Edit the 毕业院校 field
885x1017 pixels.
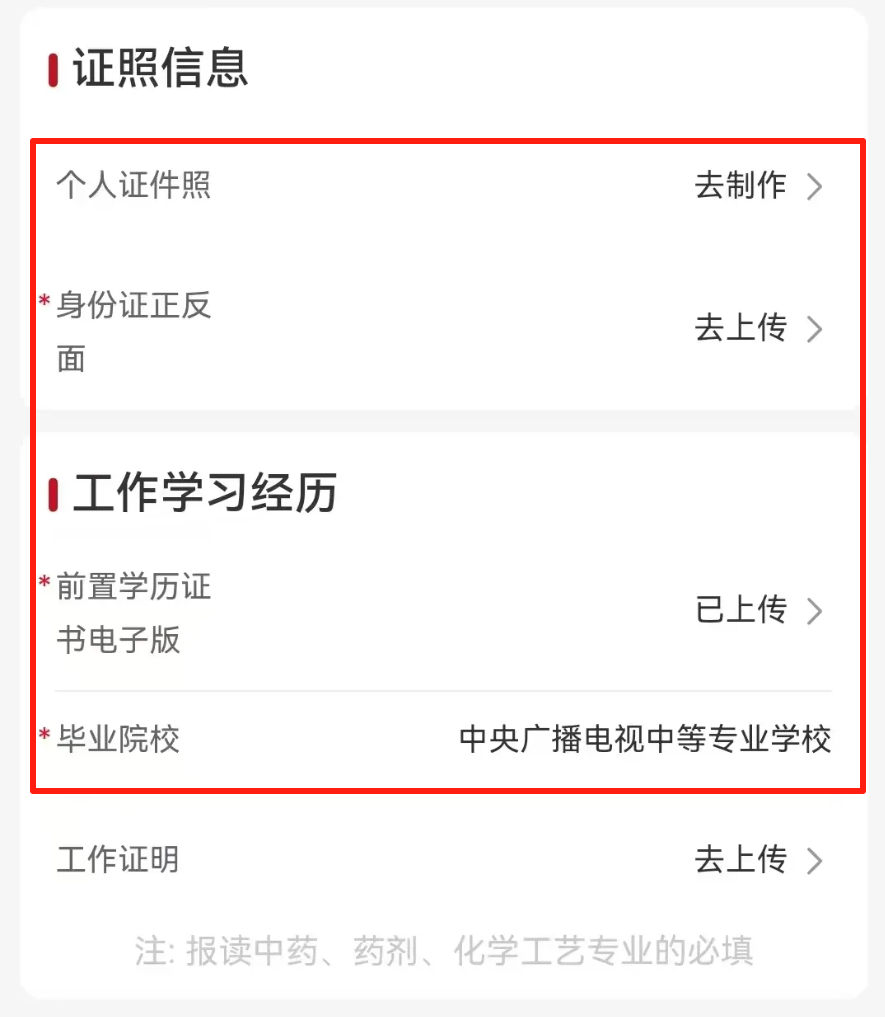click(644, 740)
